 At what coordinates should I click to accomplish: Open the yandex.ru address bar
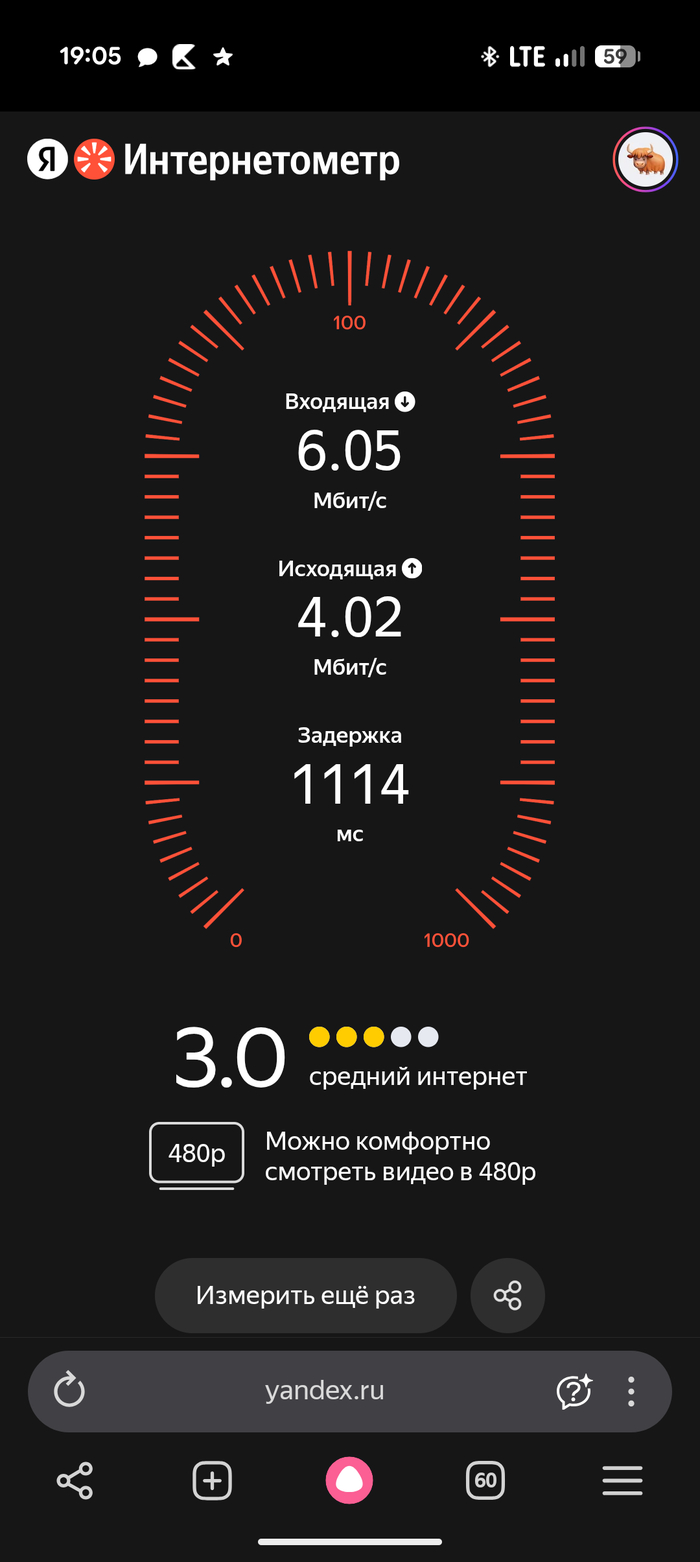(325, 1391)
